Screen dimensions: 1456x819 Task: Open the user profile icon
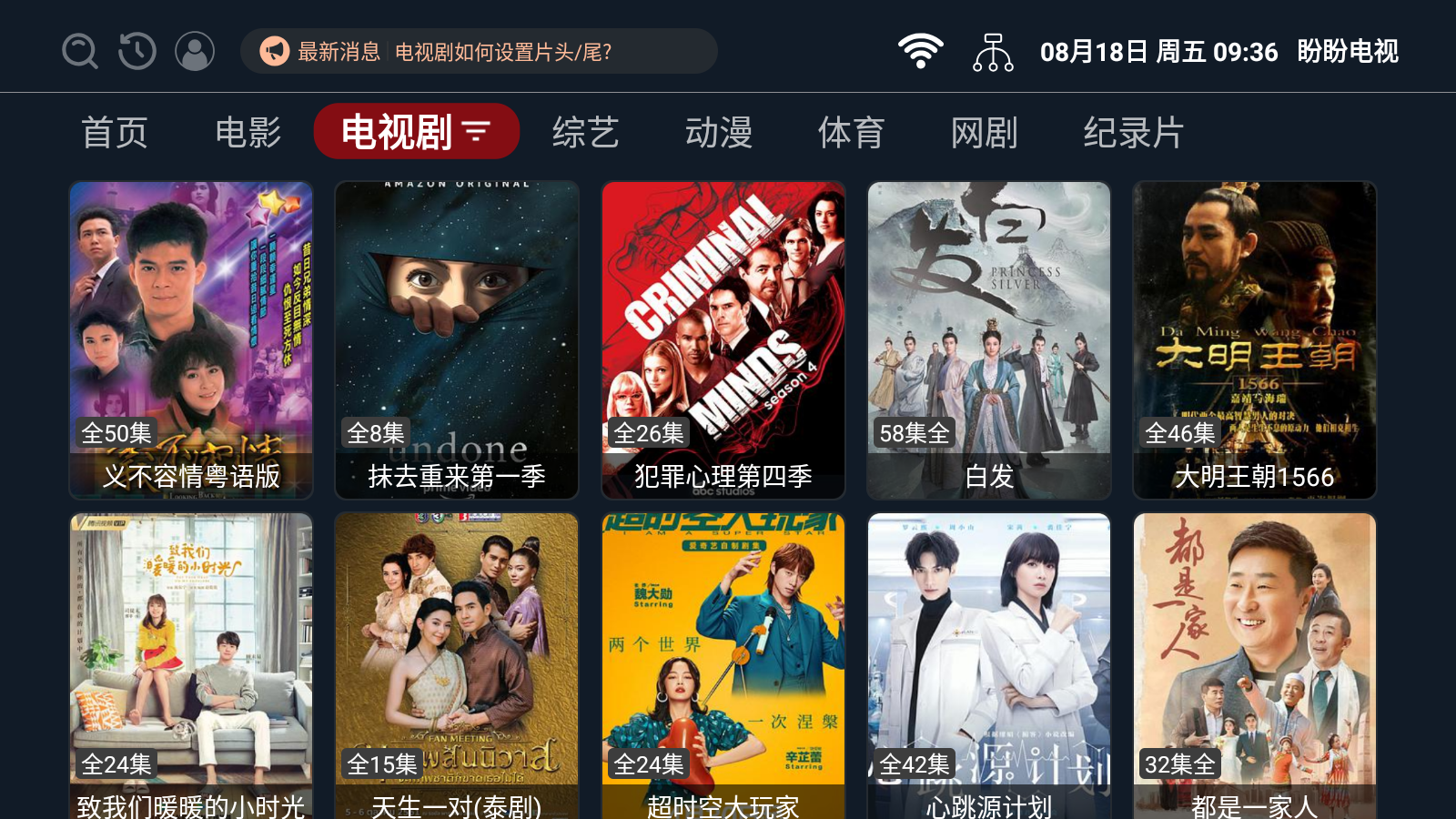[x=195, y=51]
